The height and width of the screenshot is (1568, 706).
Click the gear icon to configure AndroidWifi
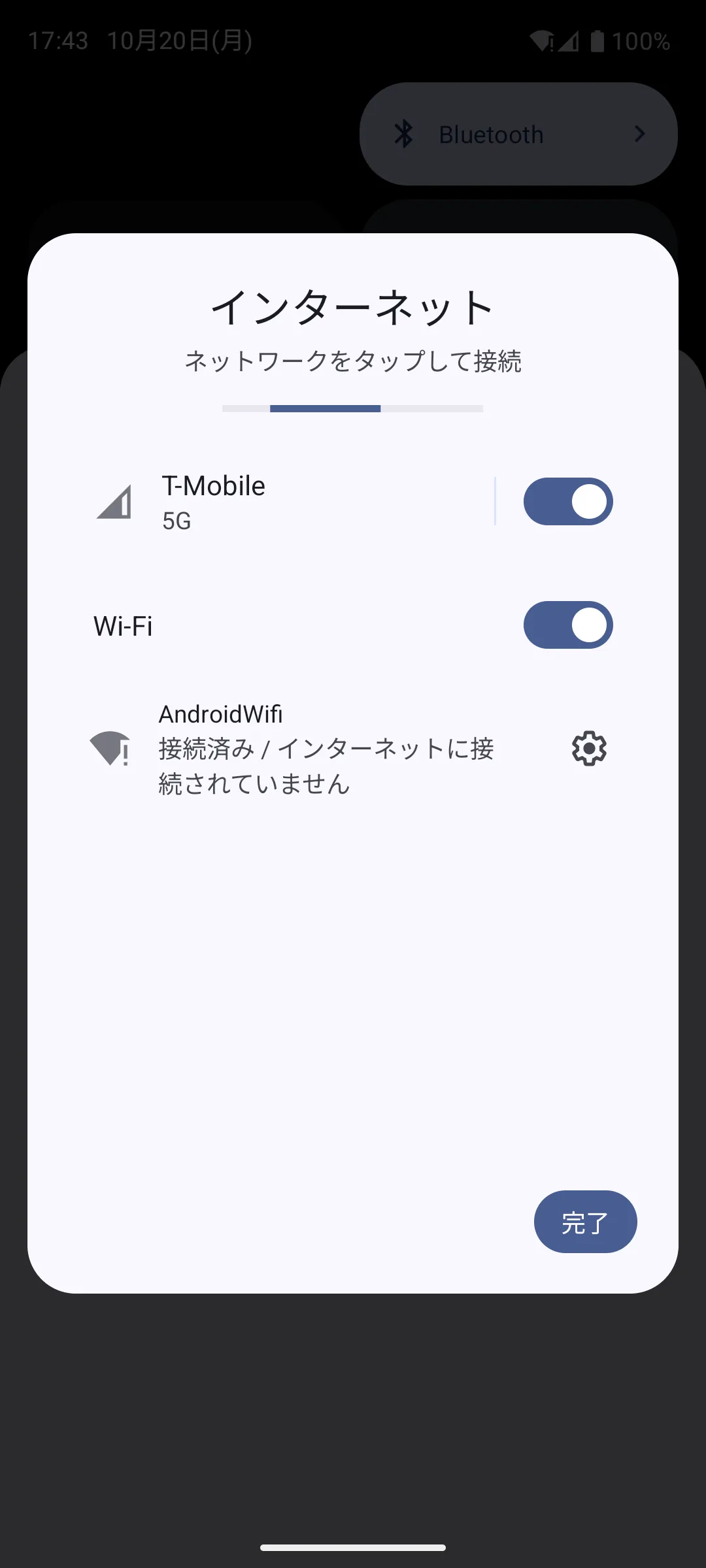588,749
